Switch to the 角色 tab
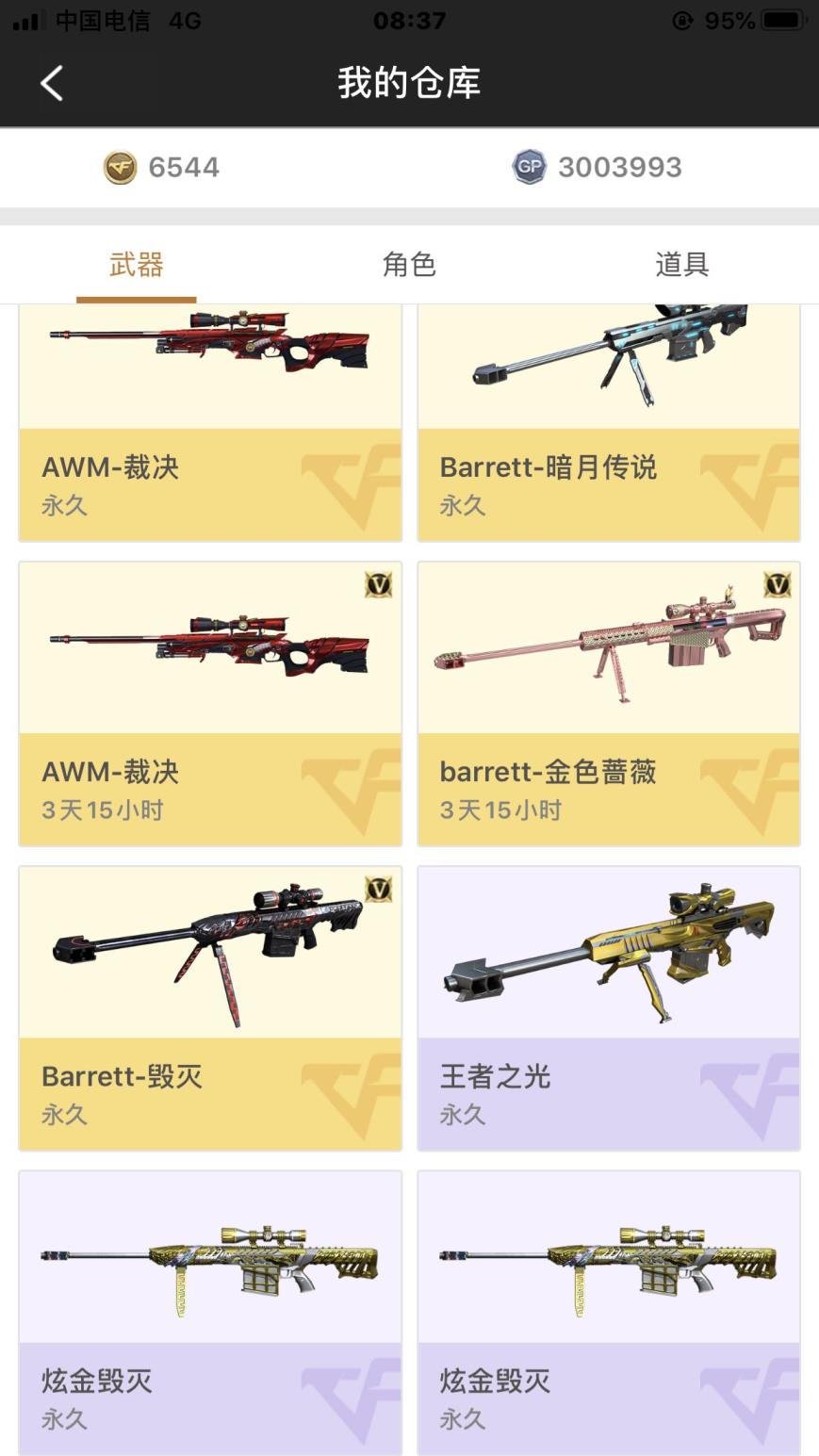Screen dimensions: 819x1456 (x=409, y=265)
